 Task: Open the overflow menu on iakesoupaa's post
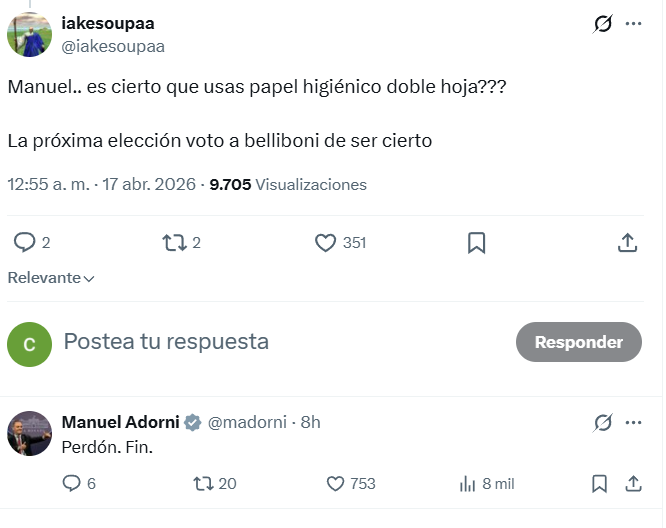[x=633, y=24]
